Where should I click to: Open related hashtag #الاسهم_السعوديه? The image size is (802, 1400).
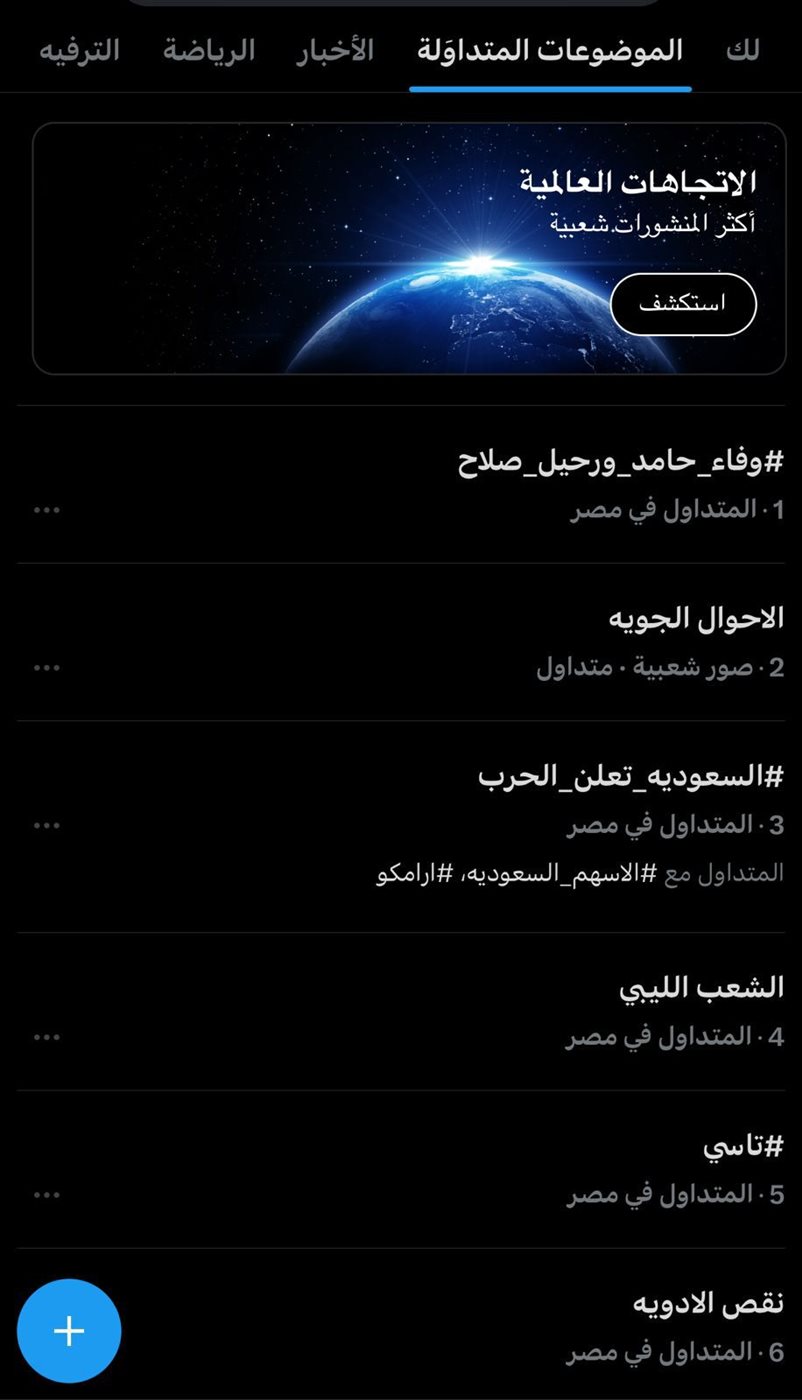pos(556,873)
